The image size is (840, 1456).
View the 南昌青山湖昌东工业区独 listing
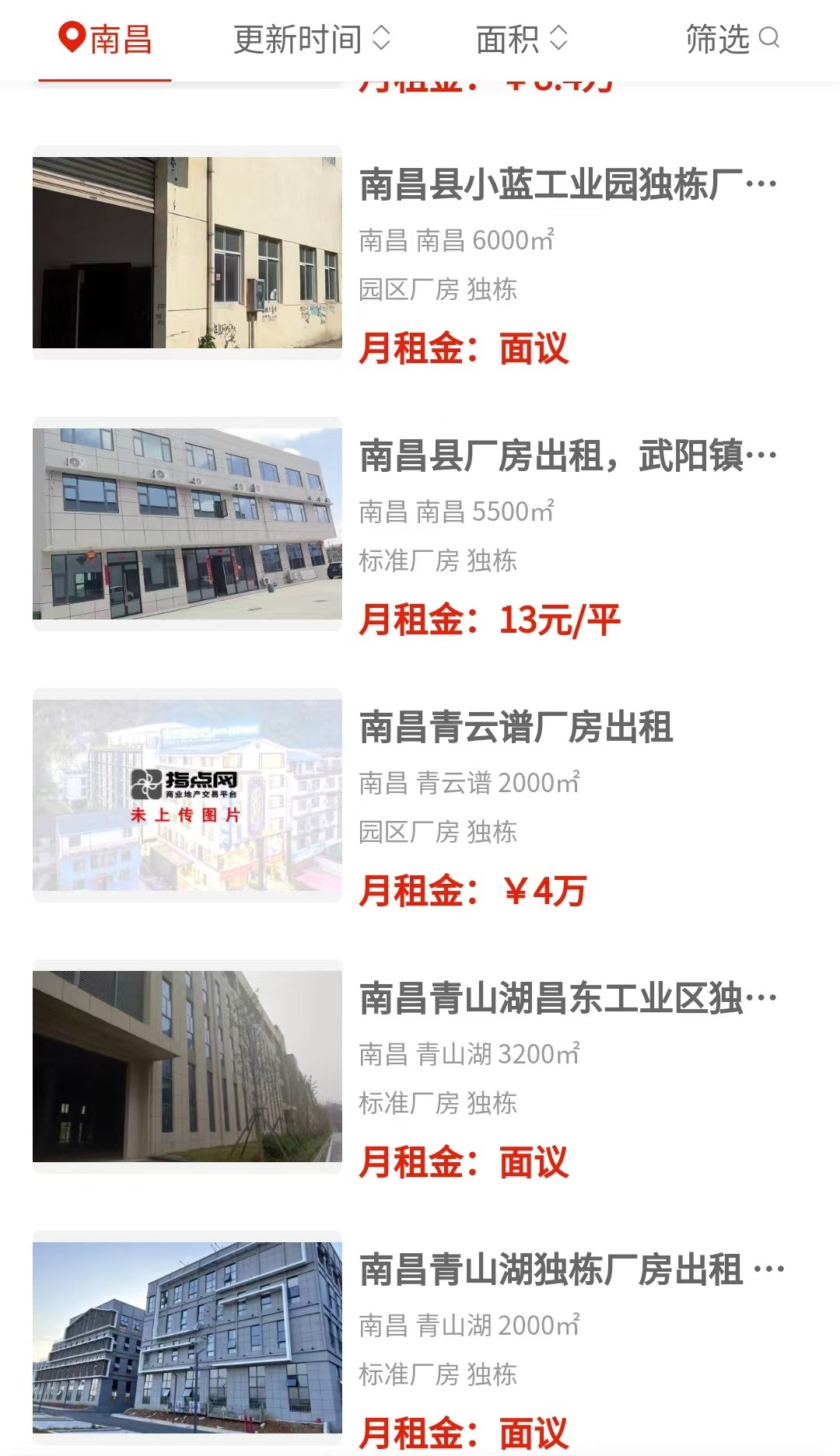point(568,999)
